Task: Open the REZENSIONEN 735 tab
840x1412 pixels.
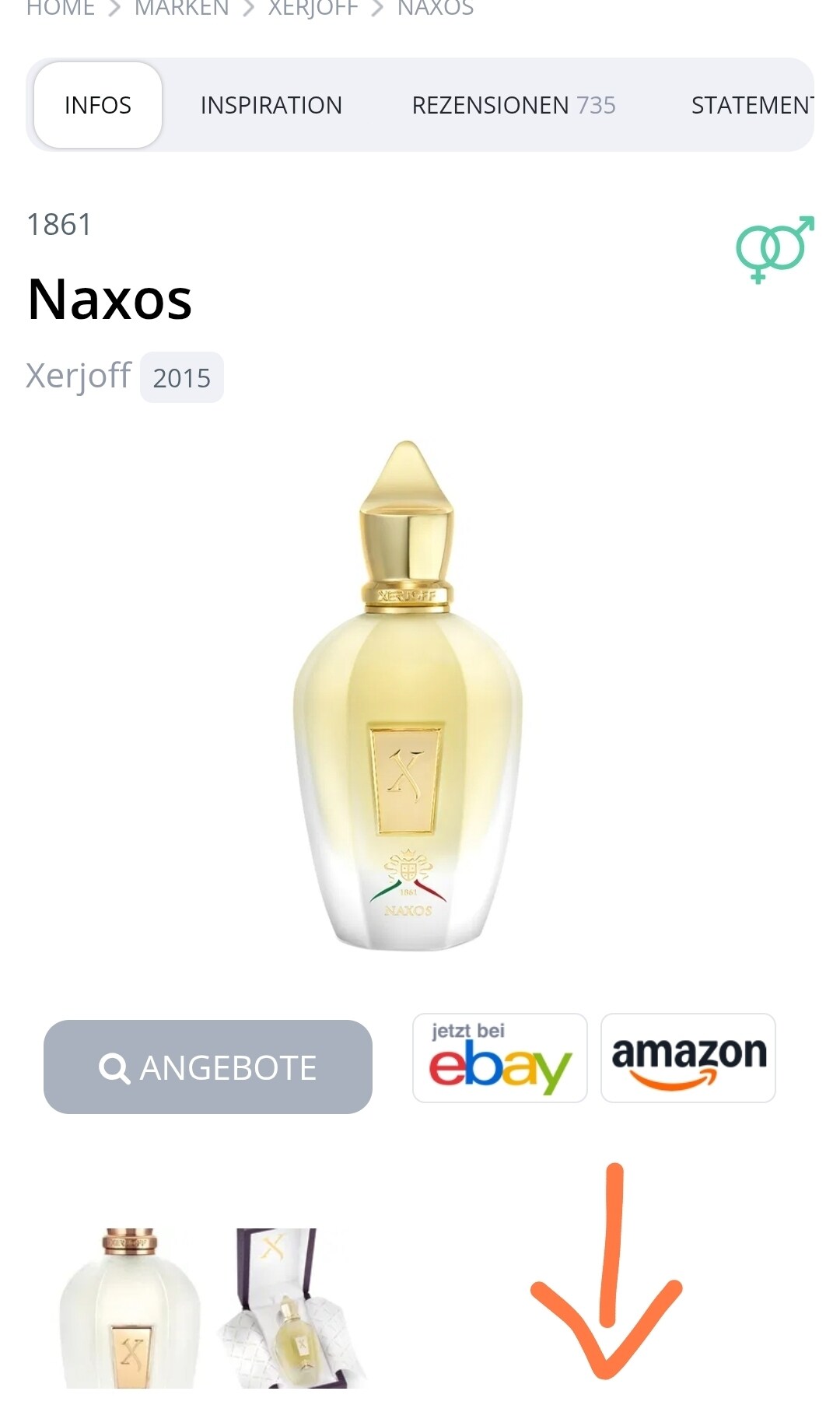Action: 513,105
